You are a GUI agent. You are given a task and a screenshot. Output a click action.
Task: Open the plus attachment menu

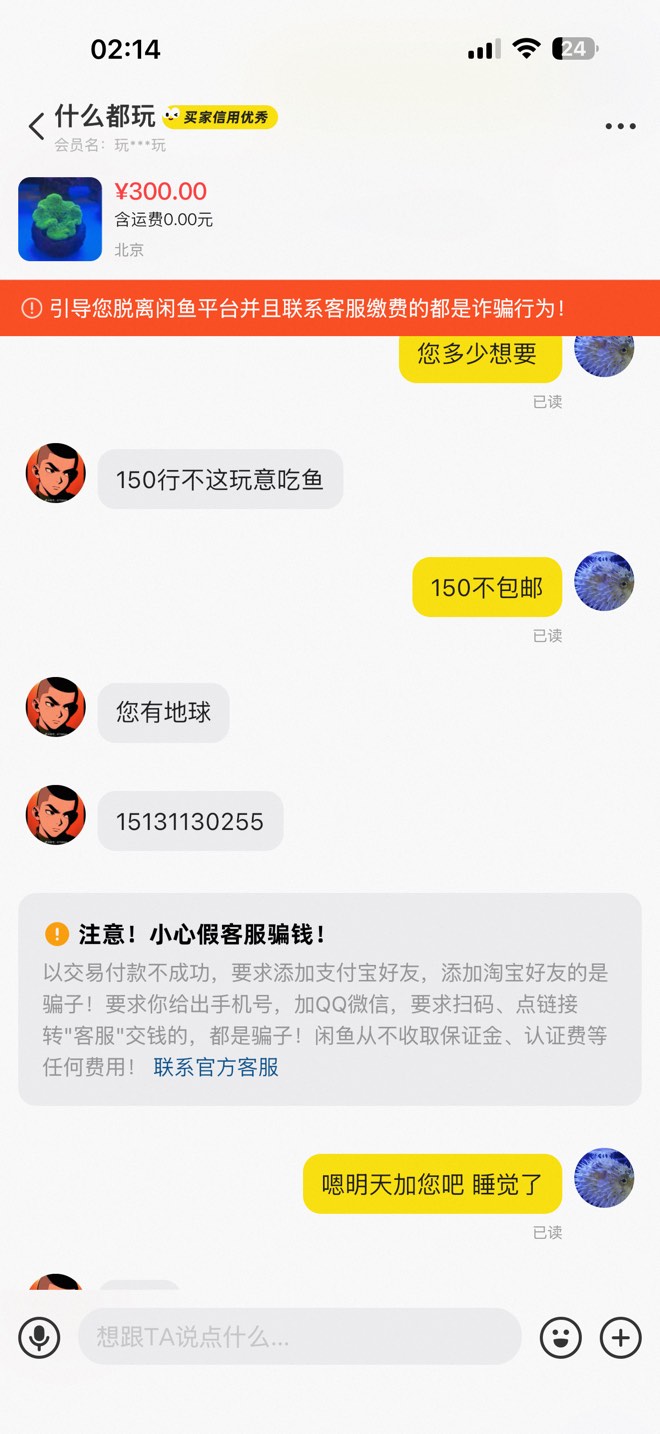click(x=620, y=1337)
